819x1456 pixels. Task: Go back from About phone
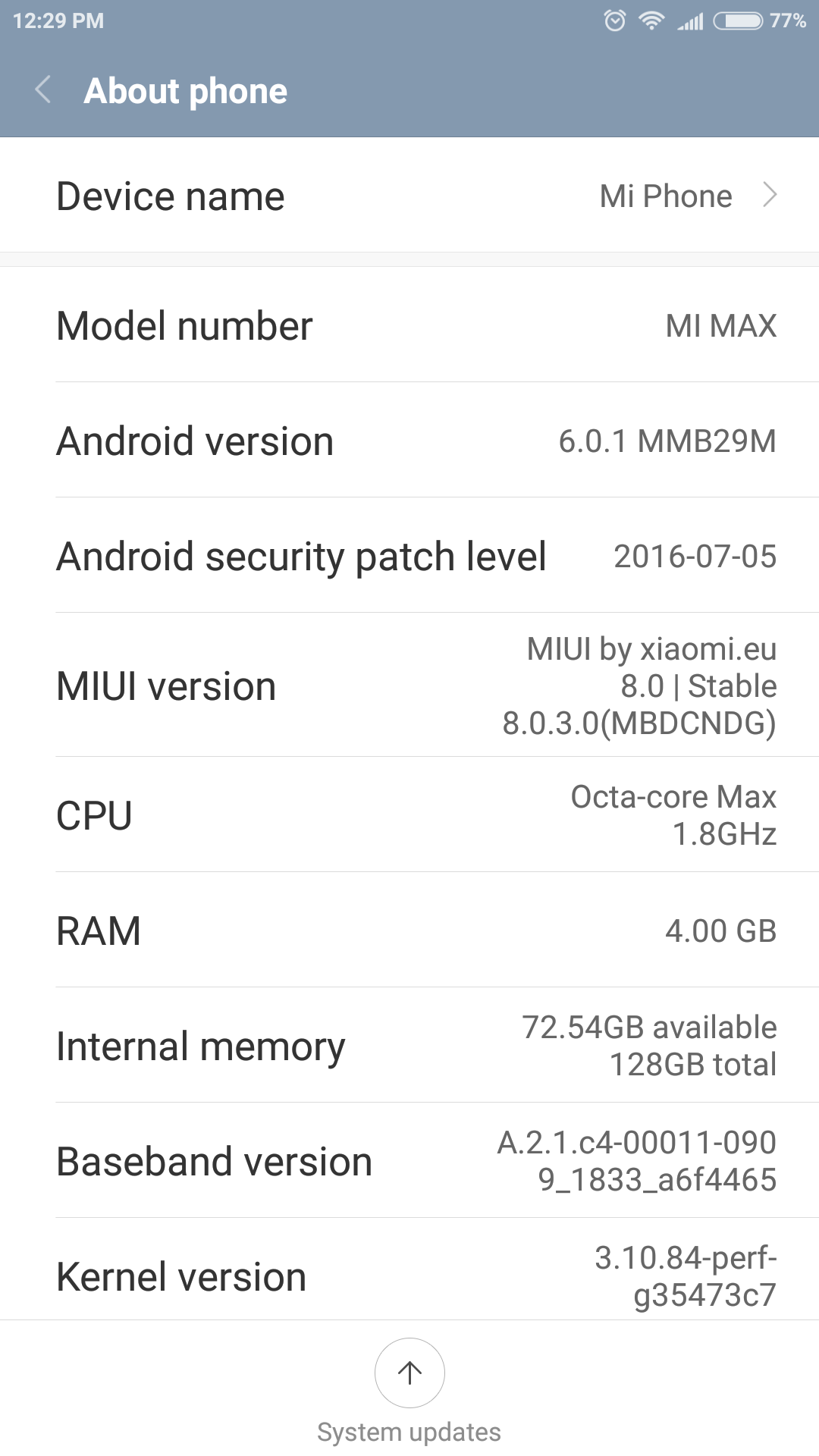click(x=43, y=90)
